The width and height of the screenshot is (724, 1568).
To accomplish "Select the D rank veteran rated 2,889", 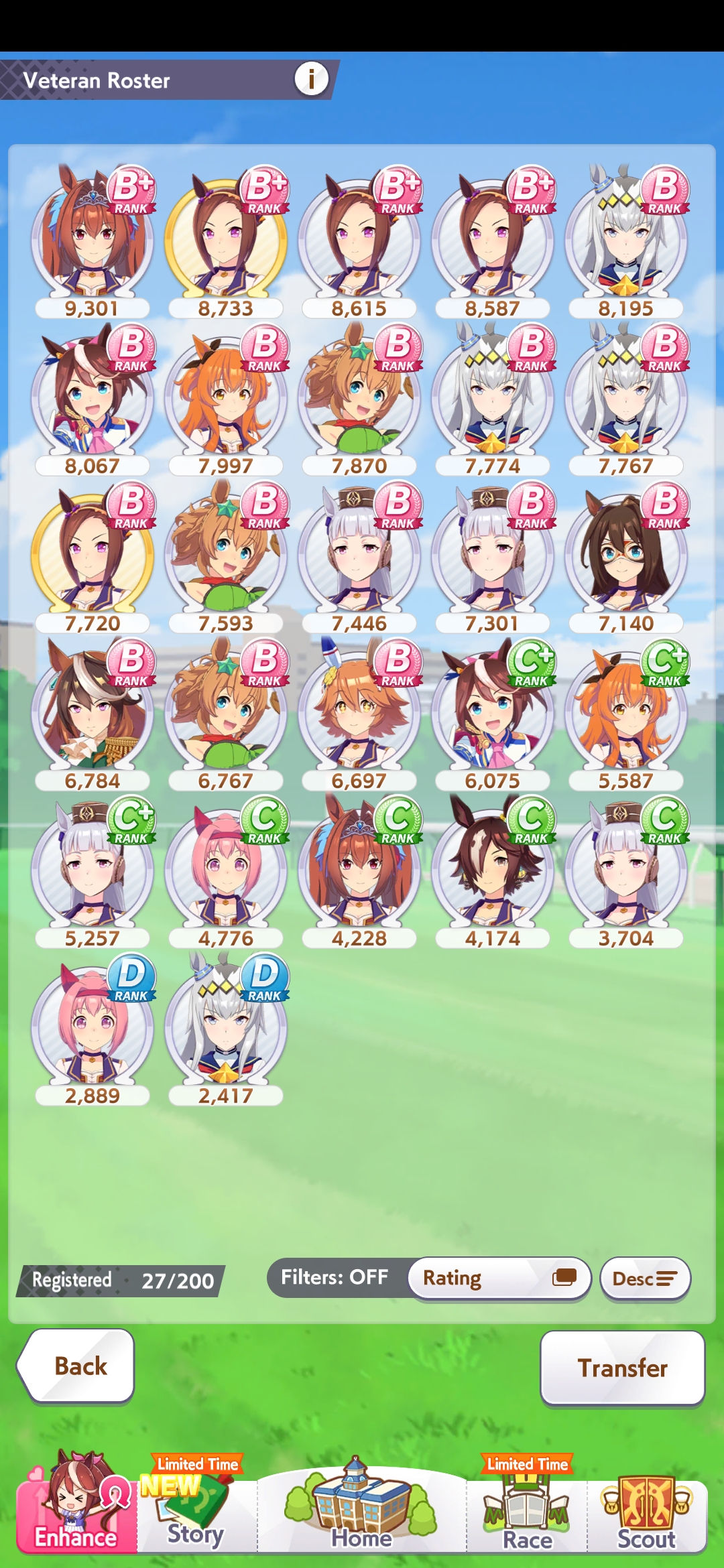I will [x=93, y=1028].
